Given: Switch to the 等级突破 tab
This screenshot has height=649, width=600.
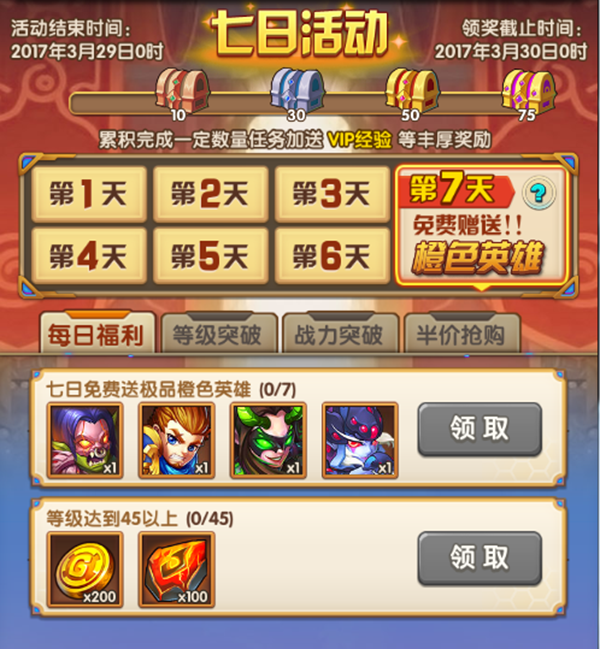Looking at the screenshot, I should coord(217,334).
